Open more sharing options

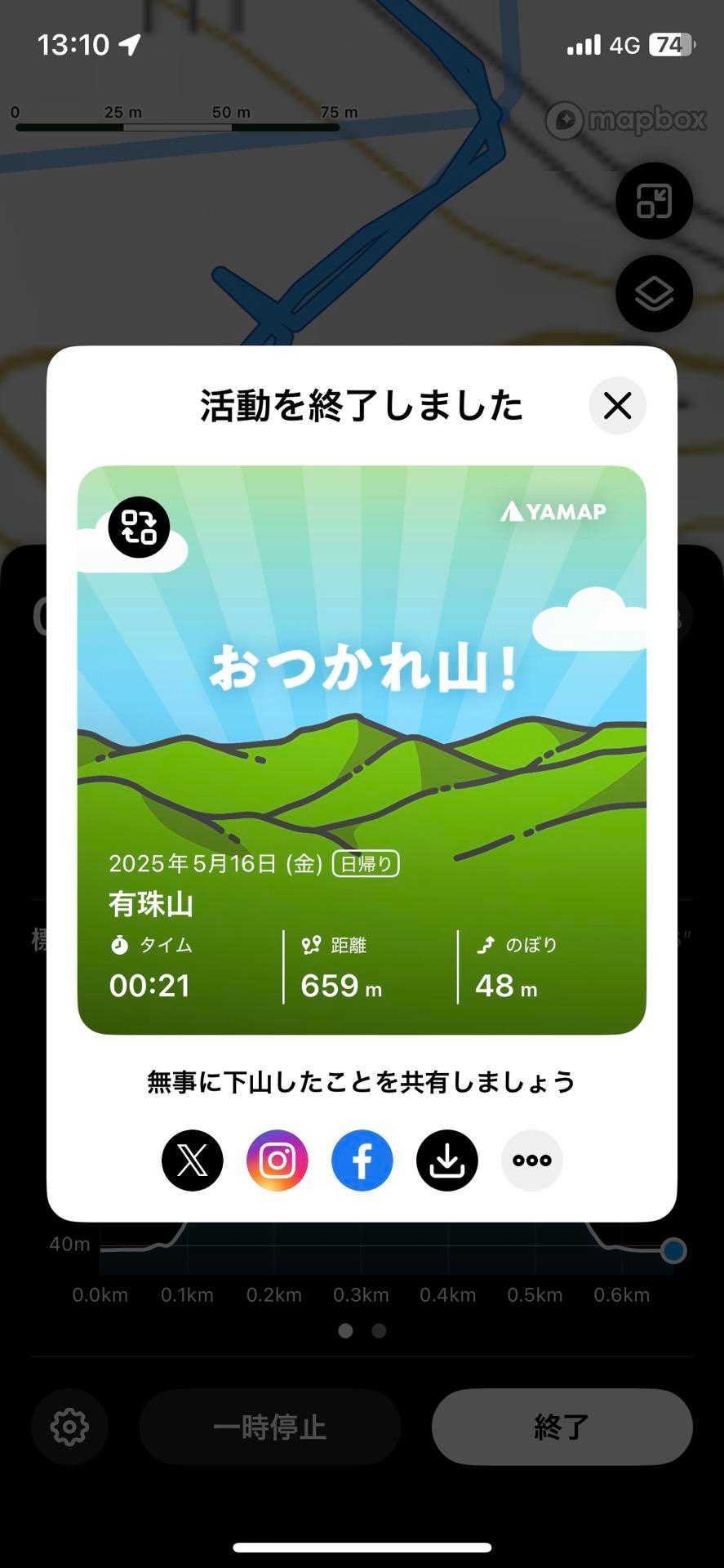click(x=532, y=1160)
